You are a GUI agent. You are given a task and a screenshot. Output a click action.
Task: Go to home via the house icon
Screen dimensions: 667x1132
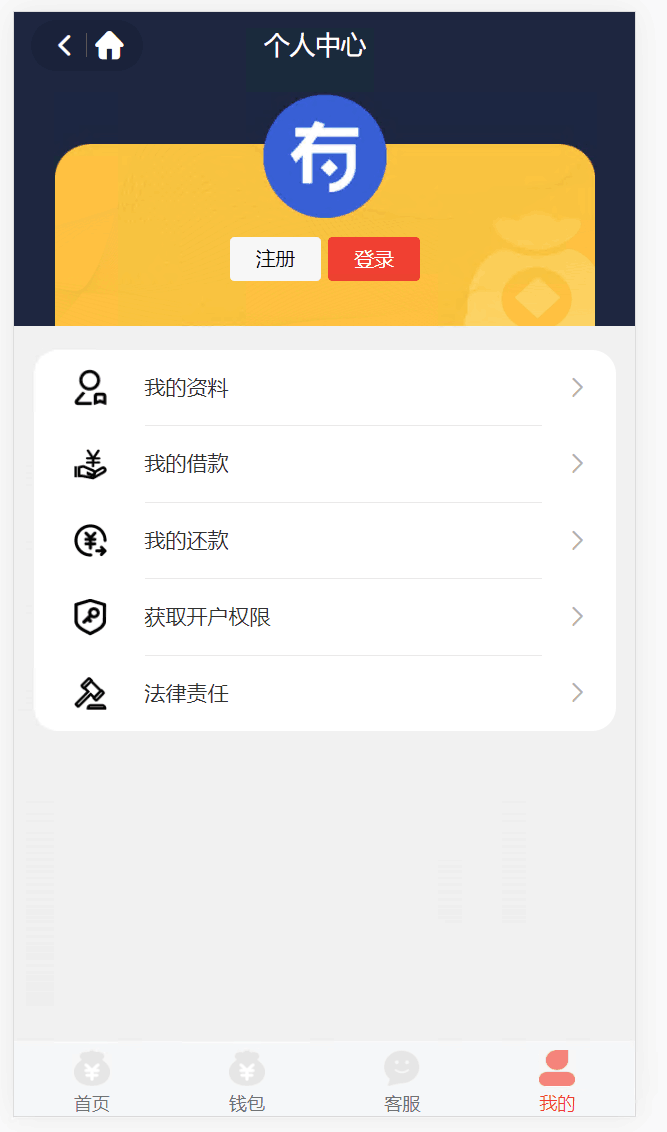point(109,46)
